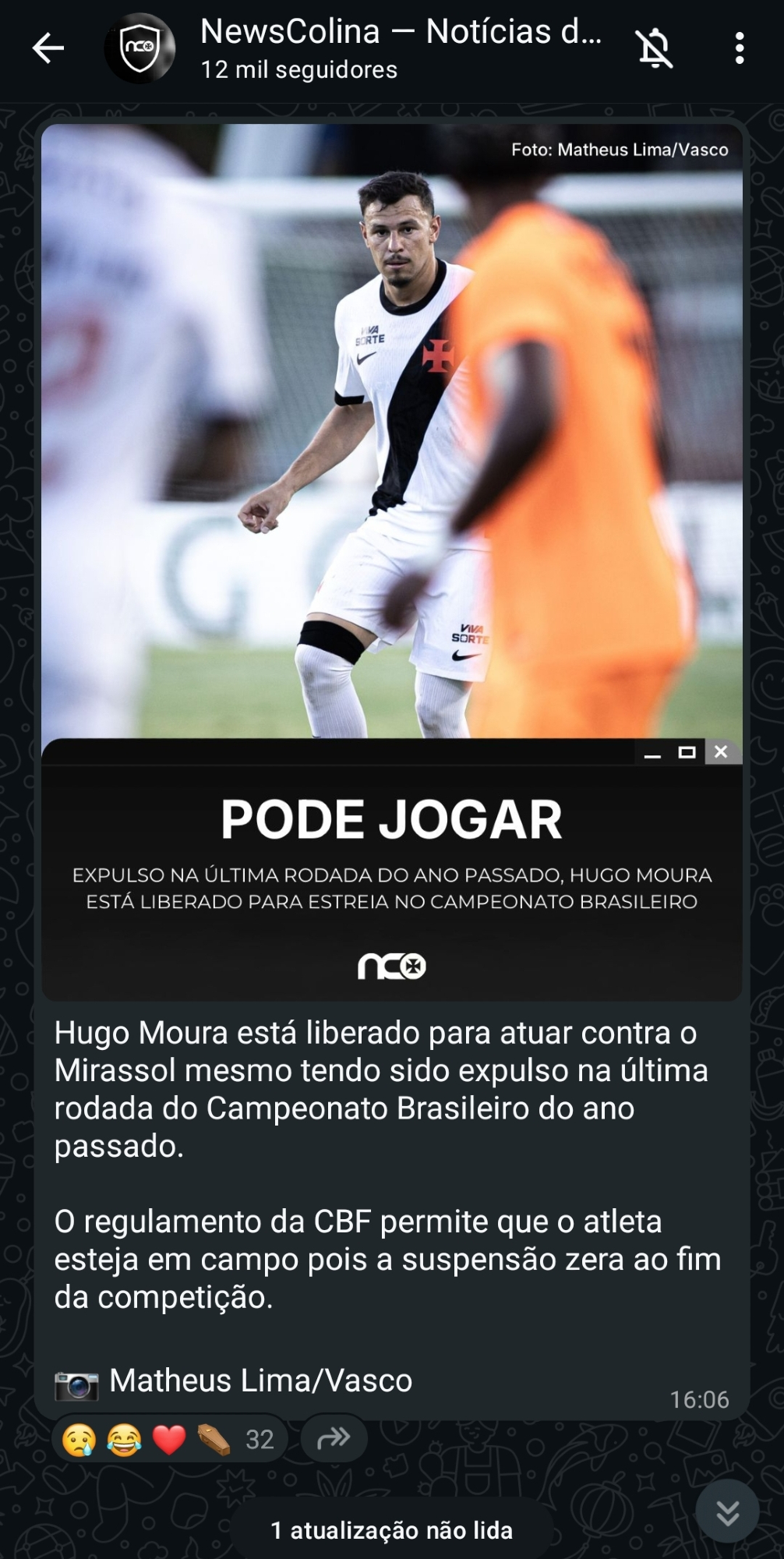Tap the 1 atualização não lida banner
Viewport: 784px width, 1559px height.
(x=391, y=1530)
